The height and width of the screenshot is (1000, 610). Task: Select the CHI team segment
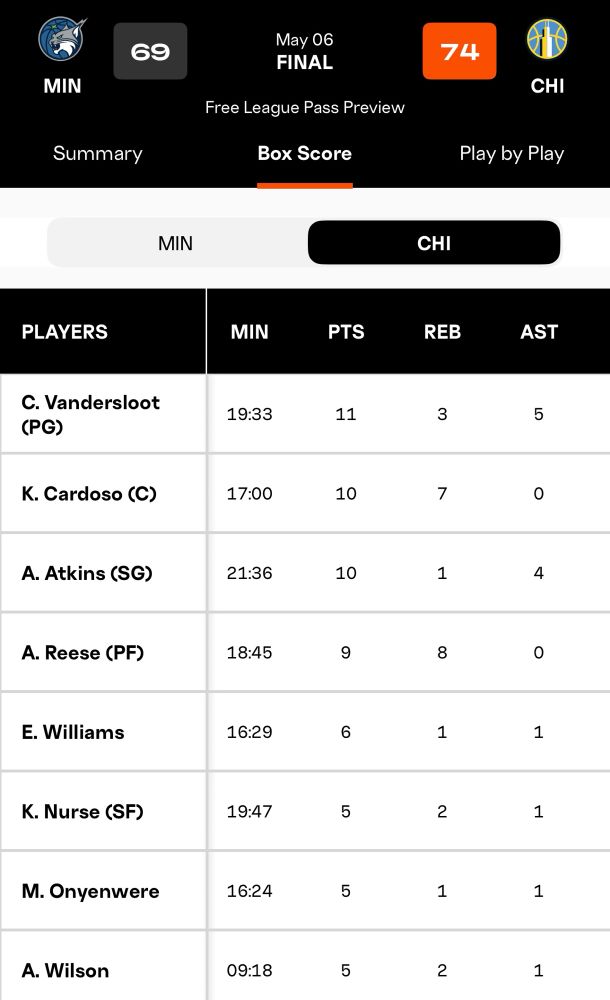[x=434, y=243]
